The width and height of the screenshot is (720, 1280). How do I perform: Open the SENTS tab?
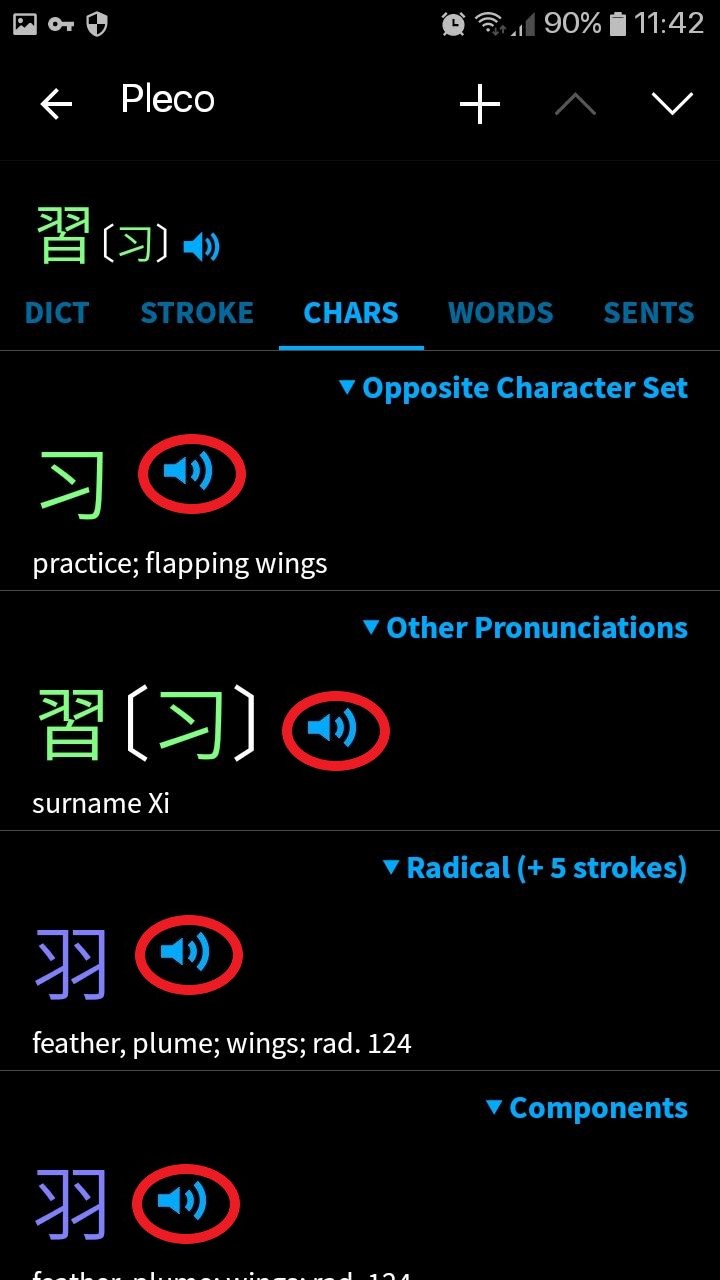pyautogui.click(x=649, y=313)
